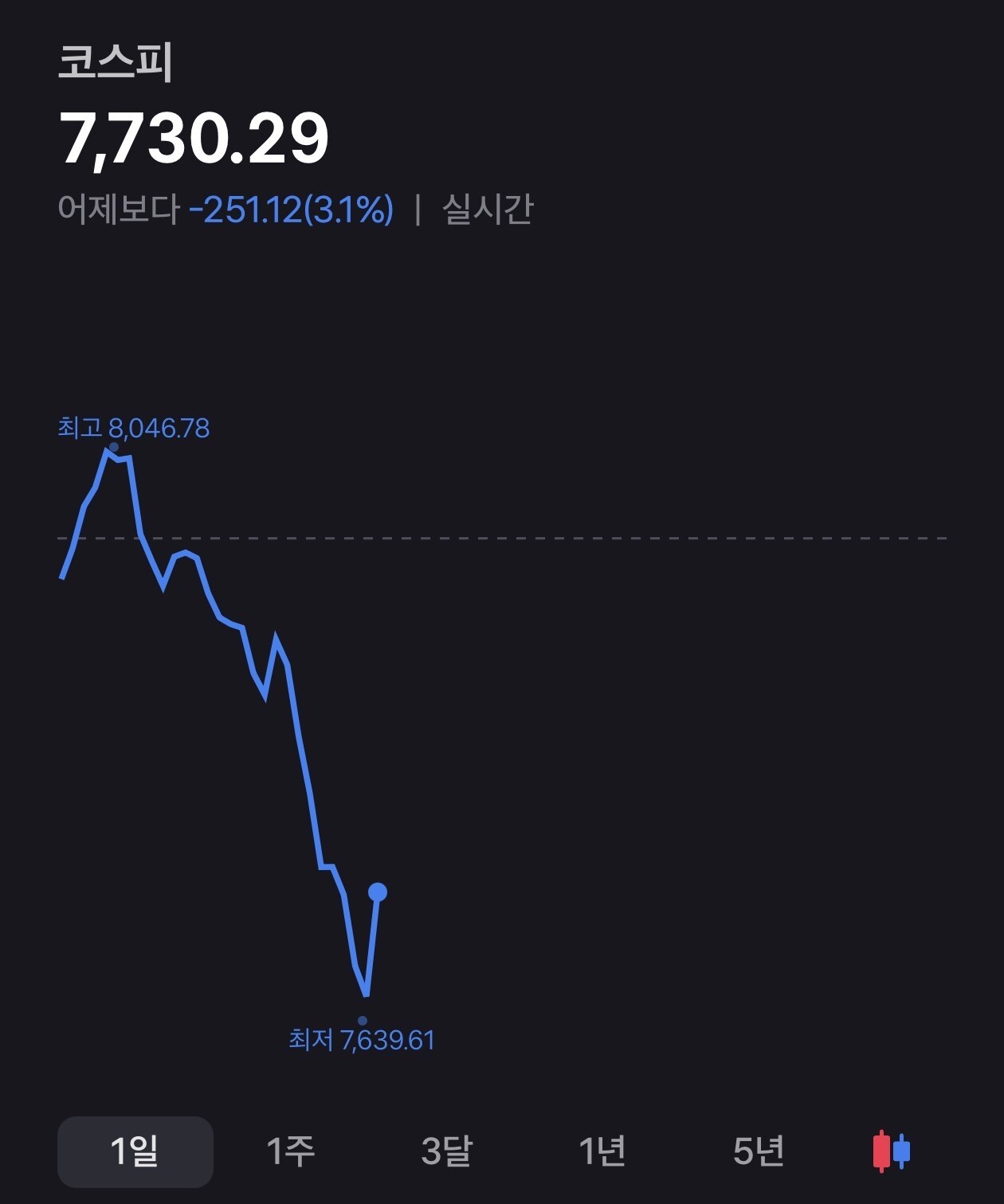Toggle the candlestick chart view
This screenshot has height=1204, width=1004.
point(892,1151)
